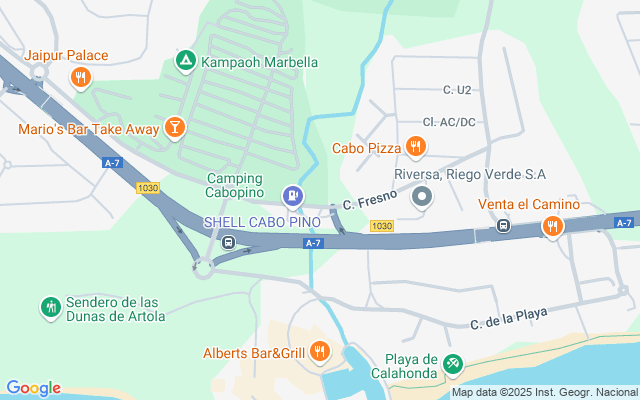
Task: Select the Riversa, Riego Verde S.A marker
Action: (x=422, y=195)
